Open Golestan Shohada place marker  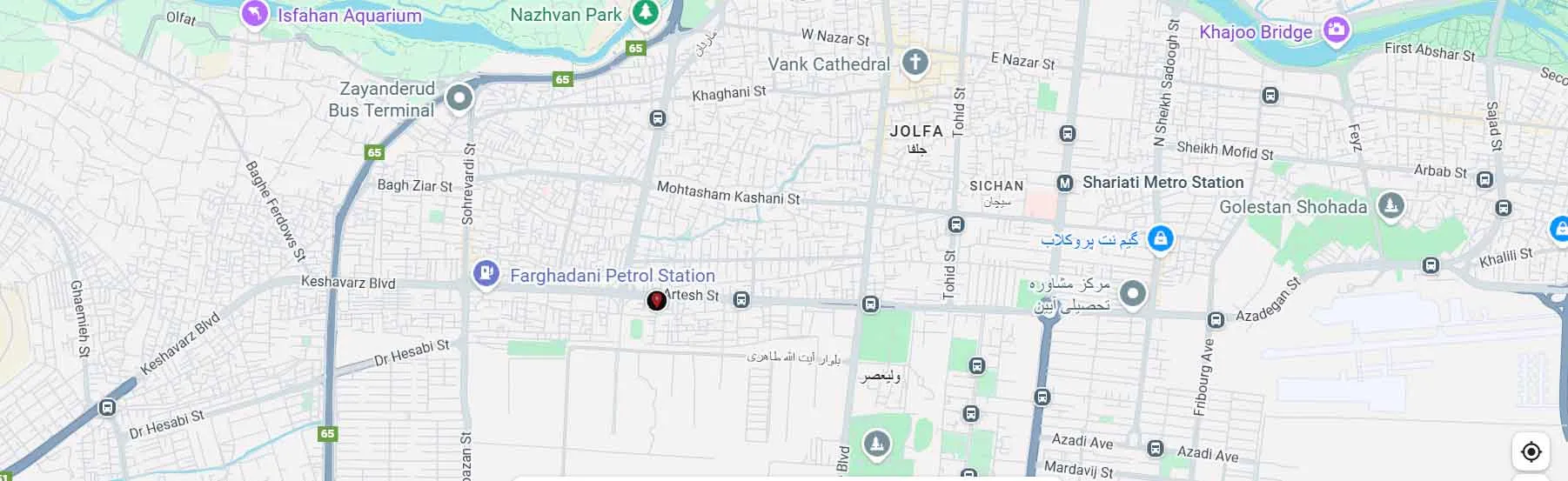click(1391, 207)
